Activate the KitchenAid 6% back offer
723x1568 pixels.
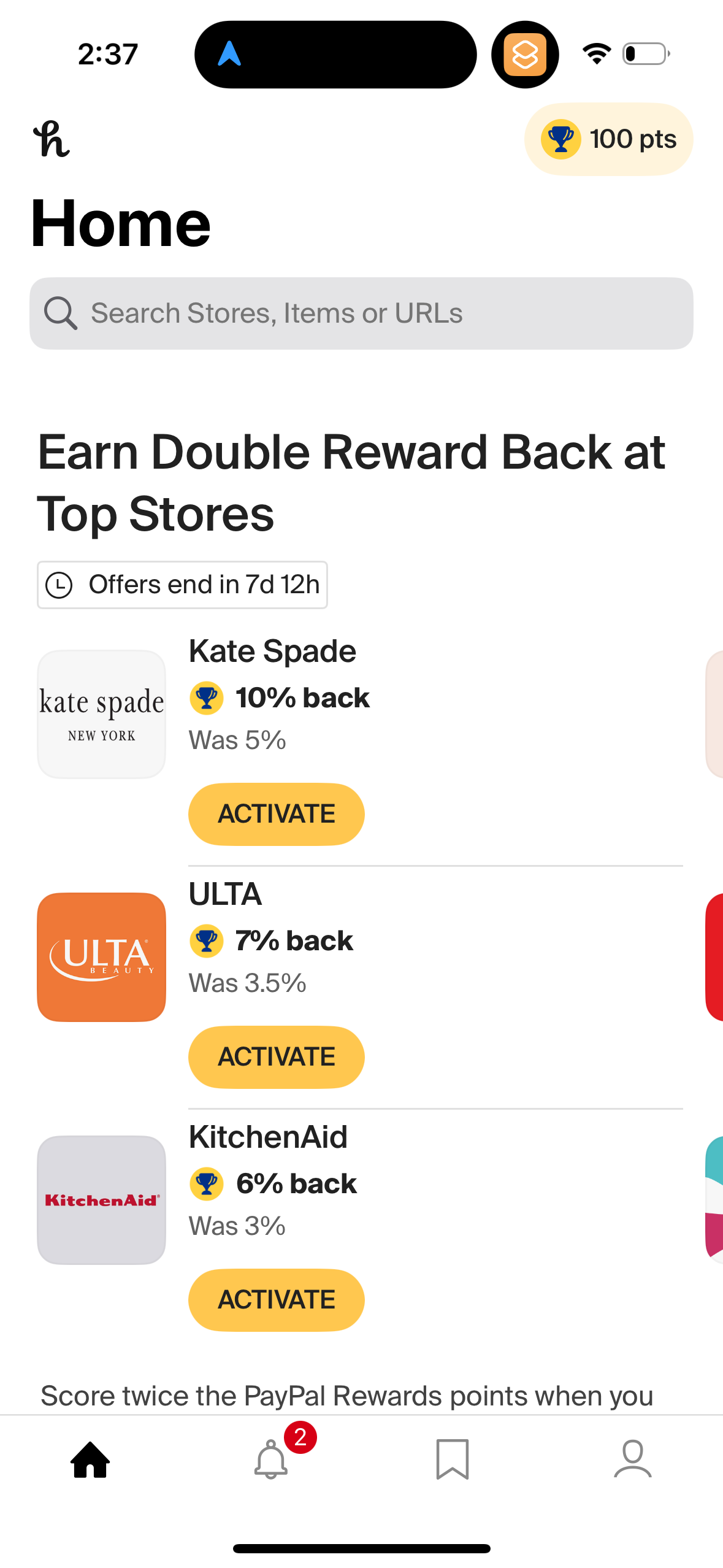click(x=276, y=1300)
